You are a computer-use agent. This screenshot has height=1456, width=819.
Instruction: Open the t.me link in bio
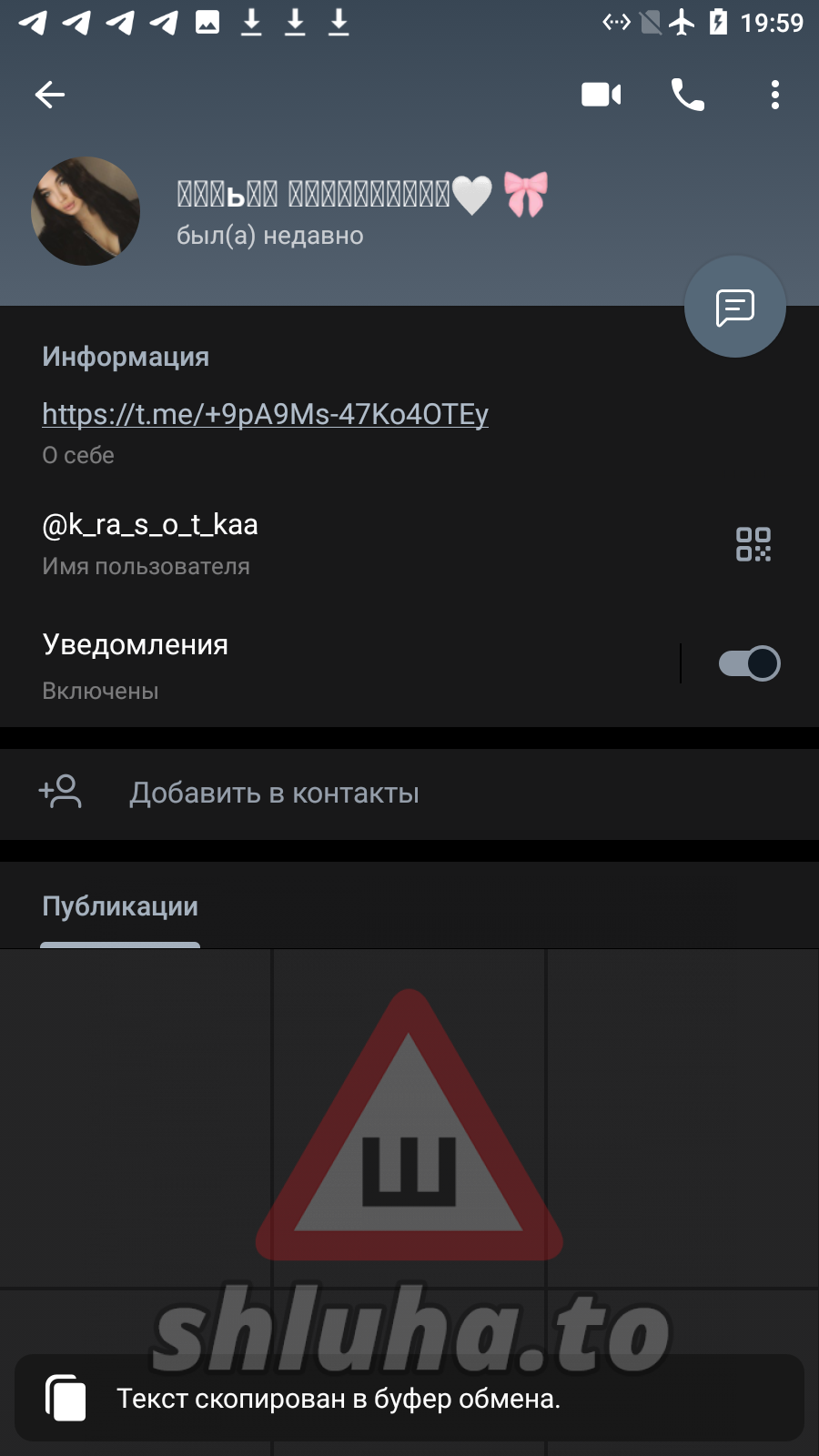click(x=265, y=414)
